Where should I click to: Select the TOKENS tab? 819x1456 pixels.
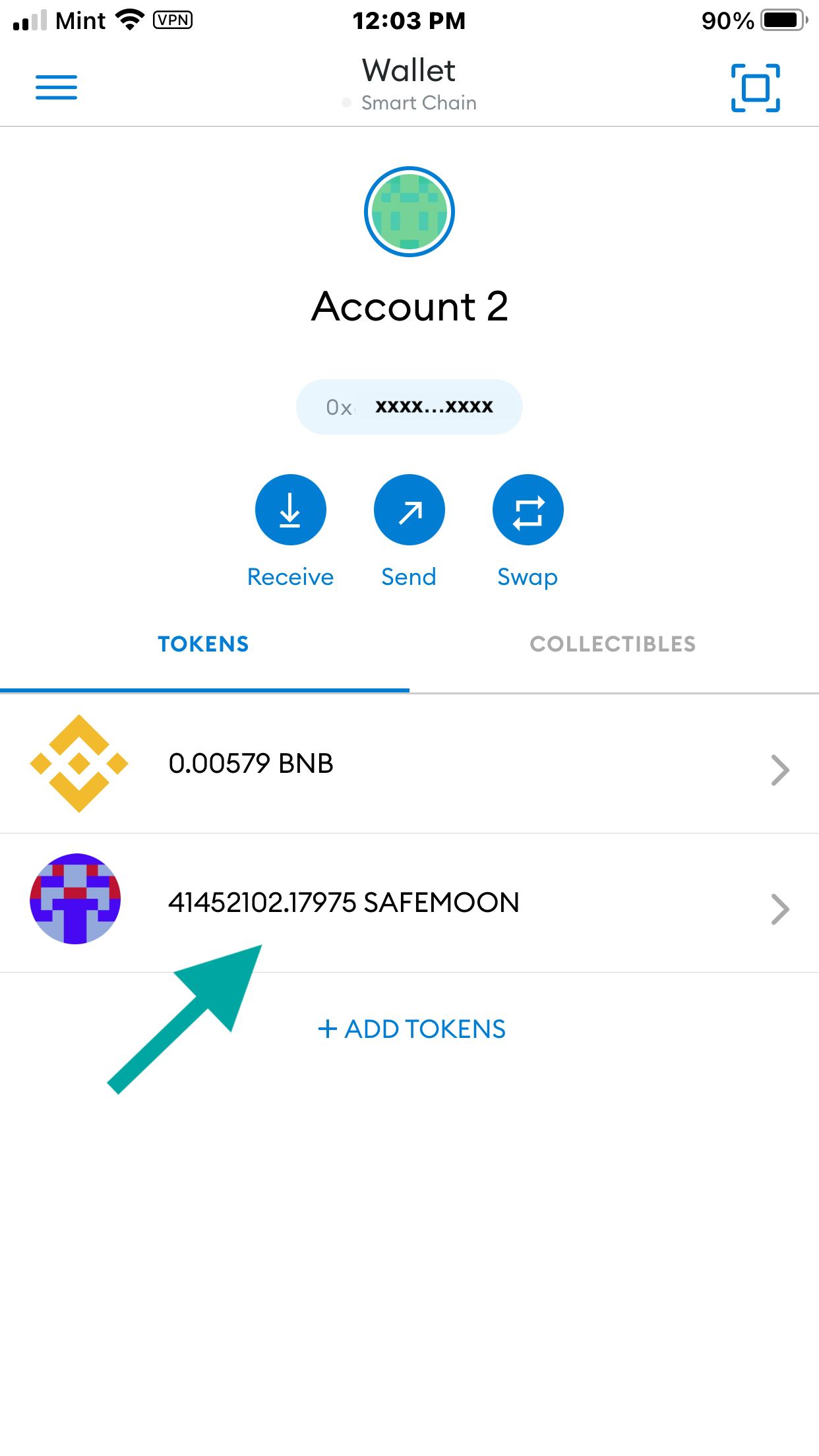(x=203, y=644)
